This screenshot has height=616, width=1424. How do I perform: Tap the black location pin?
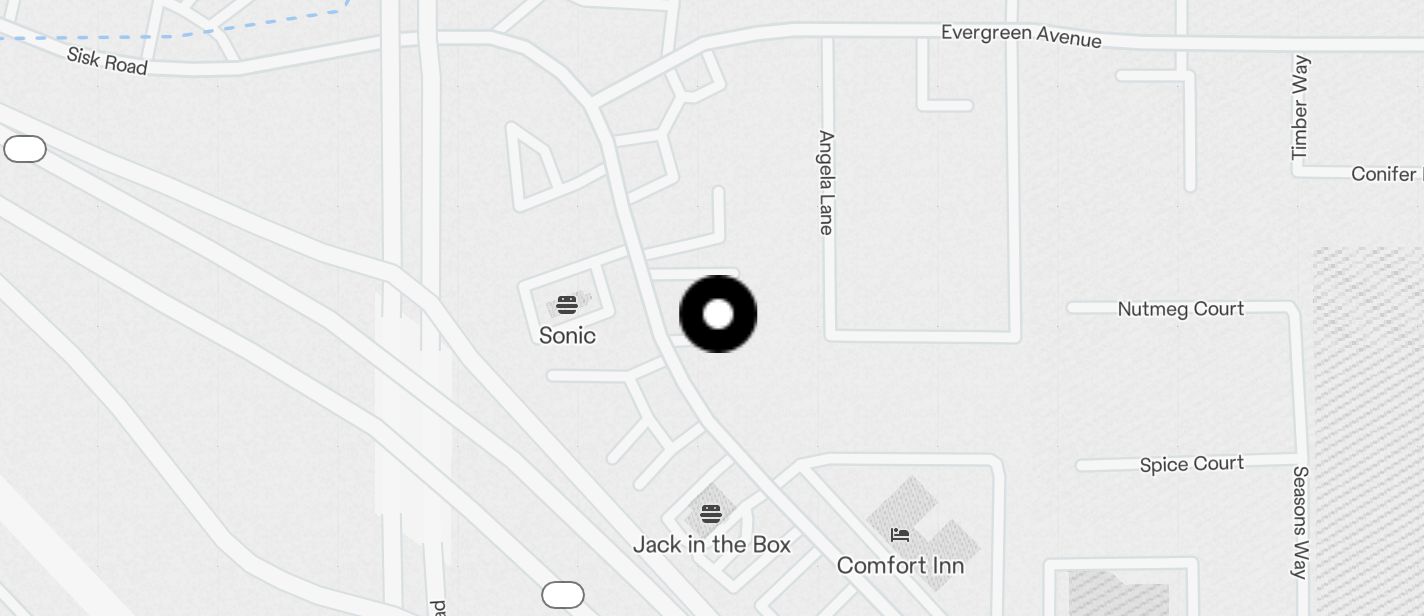pos(718,314)
